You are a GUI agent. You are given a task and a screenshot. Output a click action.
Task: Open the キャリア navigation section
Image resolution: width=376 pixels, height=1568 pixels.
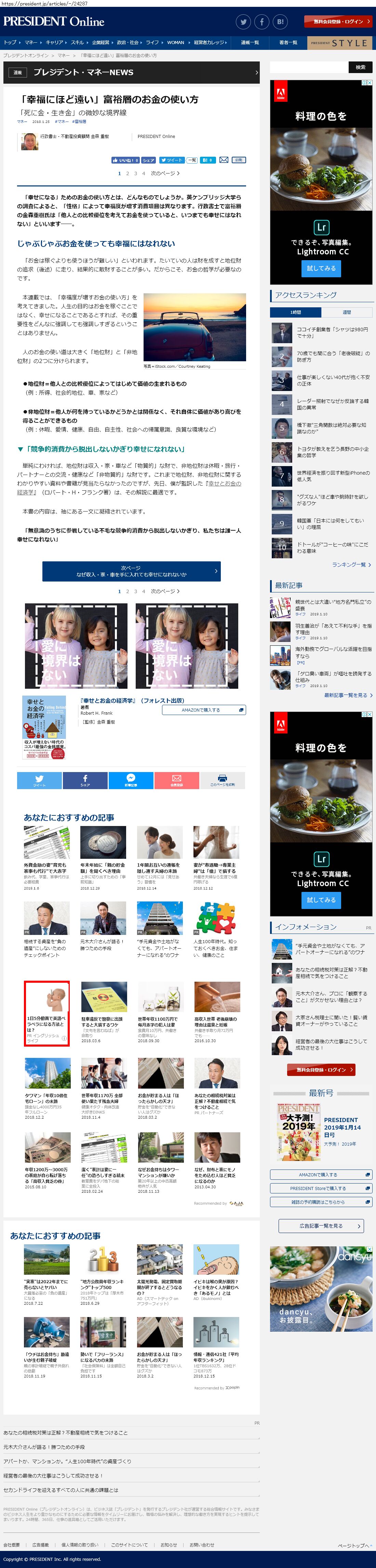[x=55, y=43]
